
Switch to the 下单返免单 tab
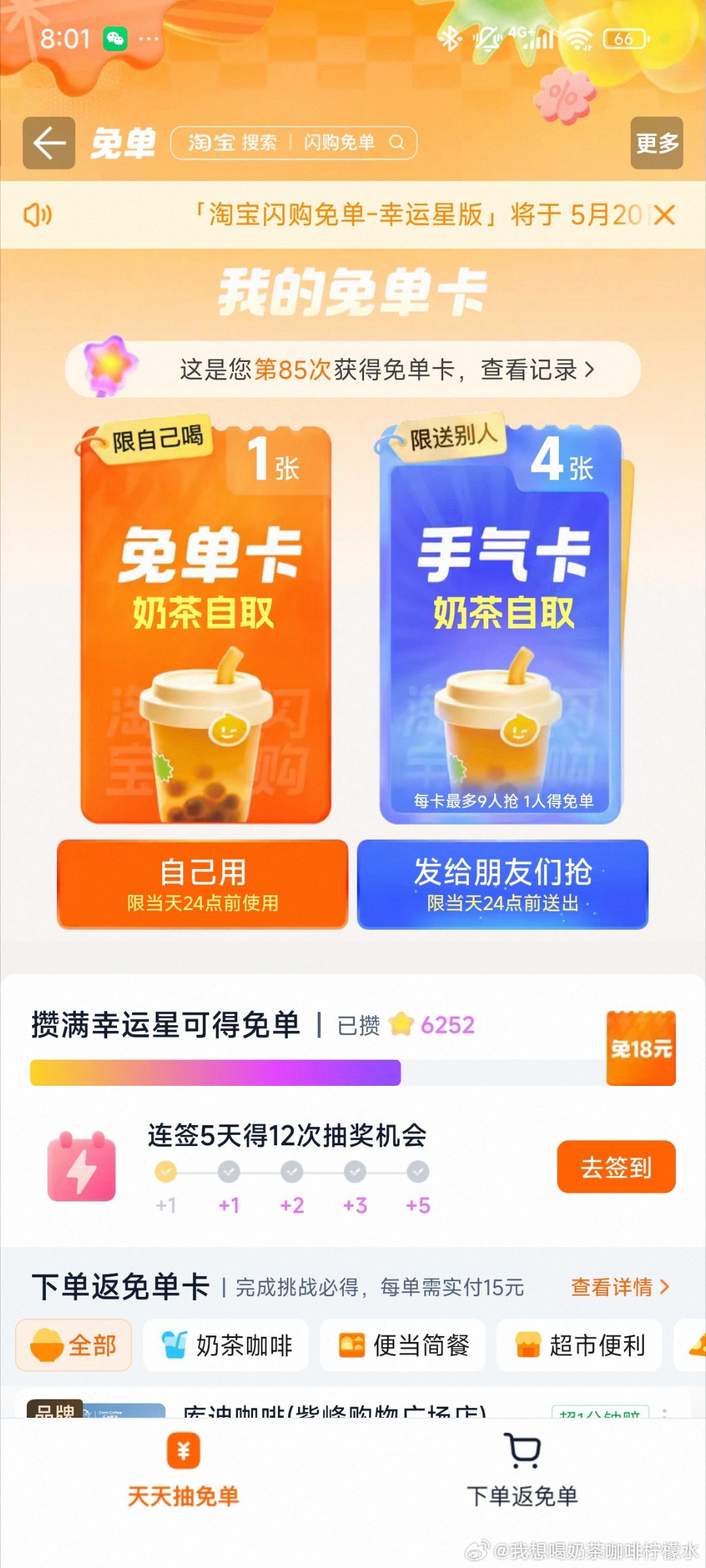[522, 1471]
